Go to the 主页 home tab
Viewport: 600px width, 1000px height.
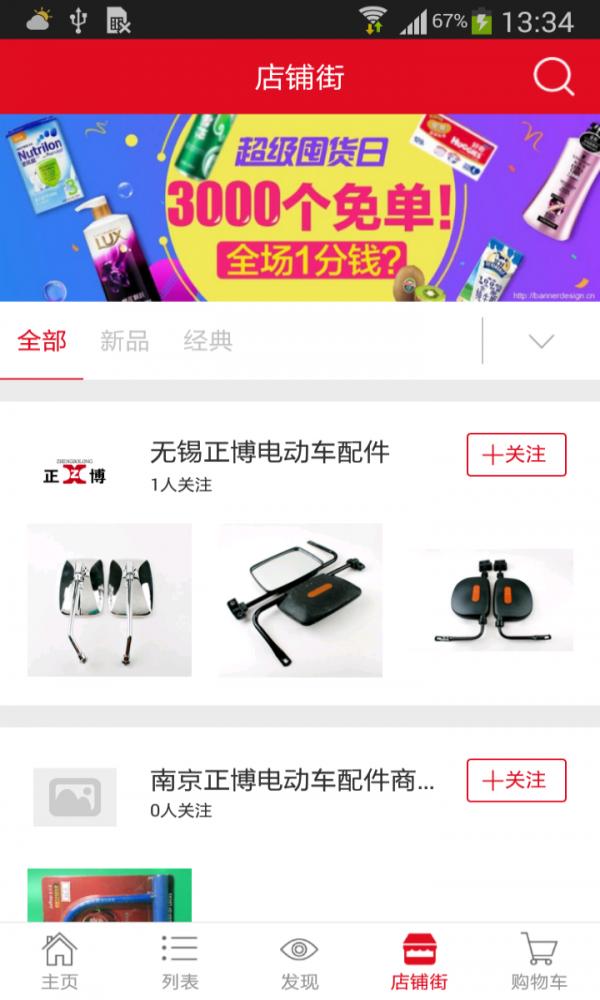[60, 962]
